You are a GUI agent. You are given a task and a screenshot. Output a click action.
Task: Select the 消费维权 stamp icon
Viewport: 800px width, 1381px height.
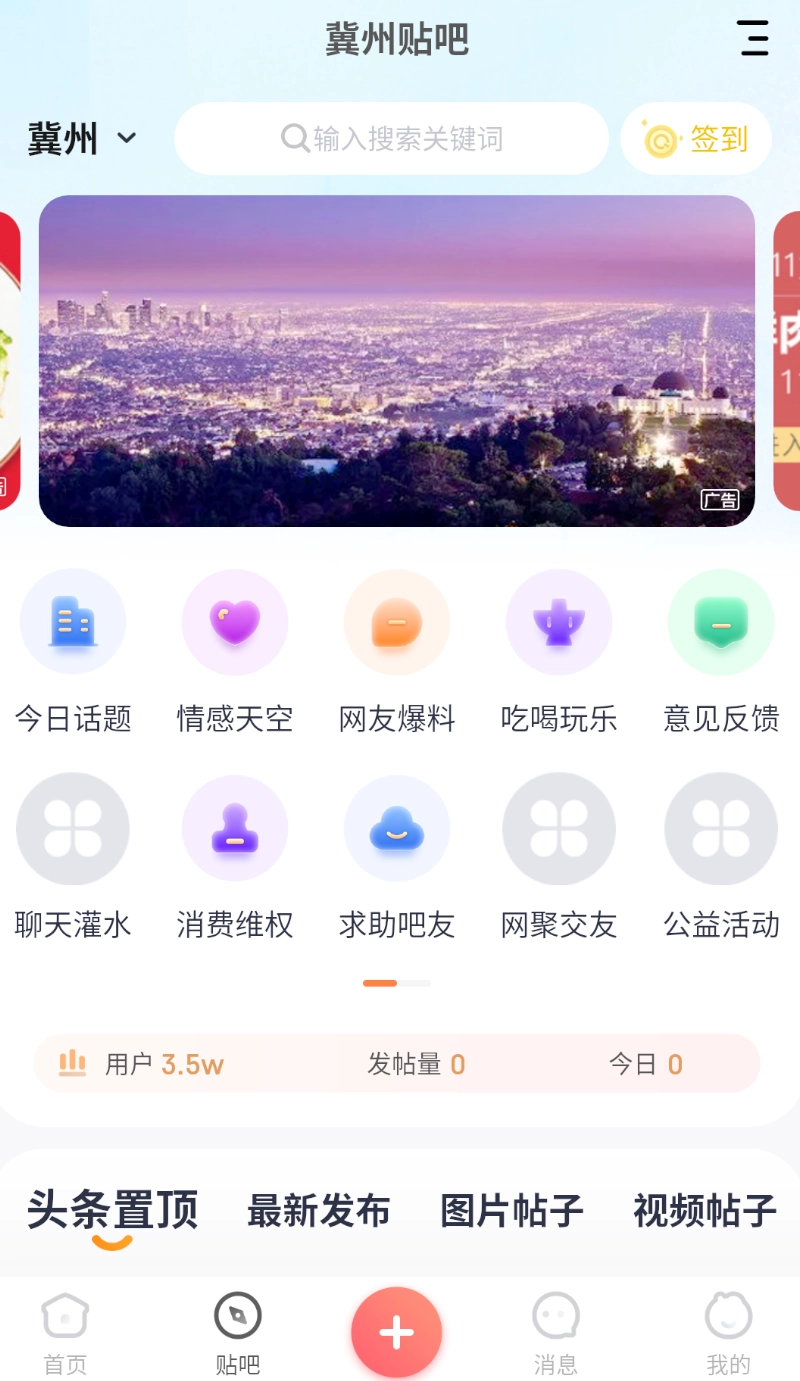(x=235, y=829)
